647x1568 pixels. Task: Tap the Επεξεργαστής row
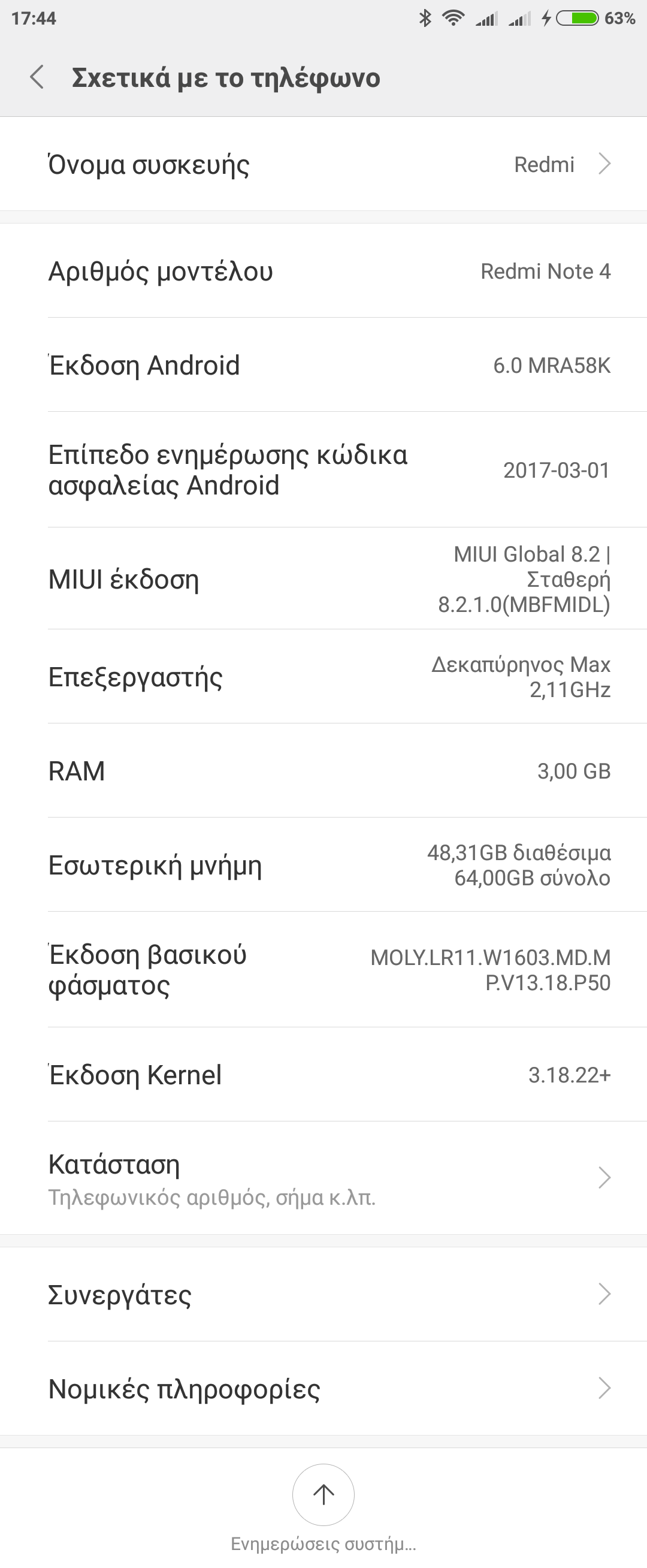323,677
